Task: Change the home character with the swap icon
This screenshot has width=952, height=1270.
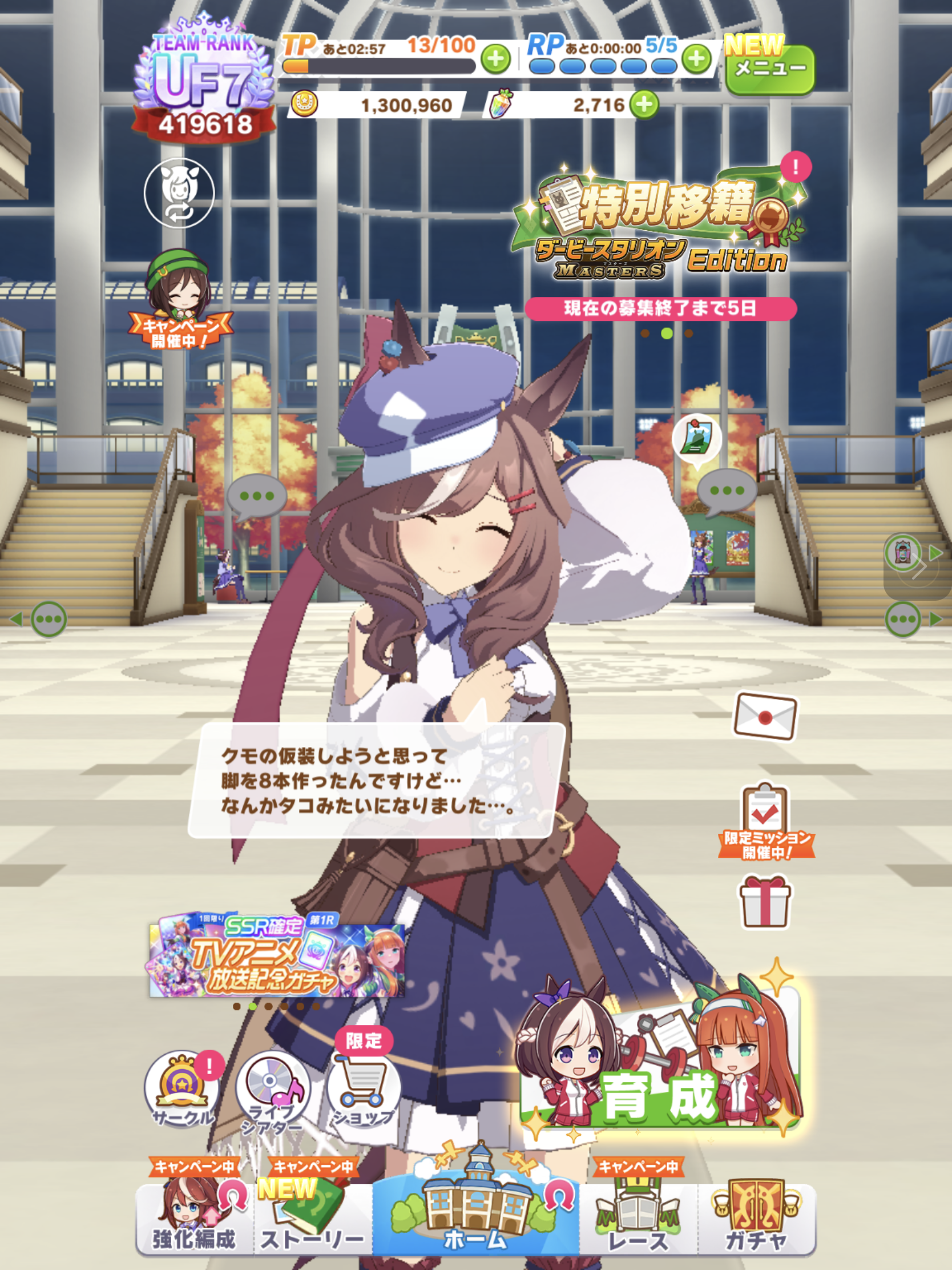Action: (x=179, y=194)
